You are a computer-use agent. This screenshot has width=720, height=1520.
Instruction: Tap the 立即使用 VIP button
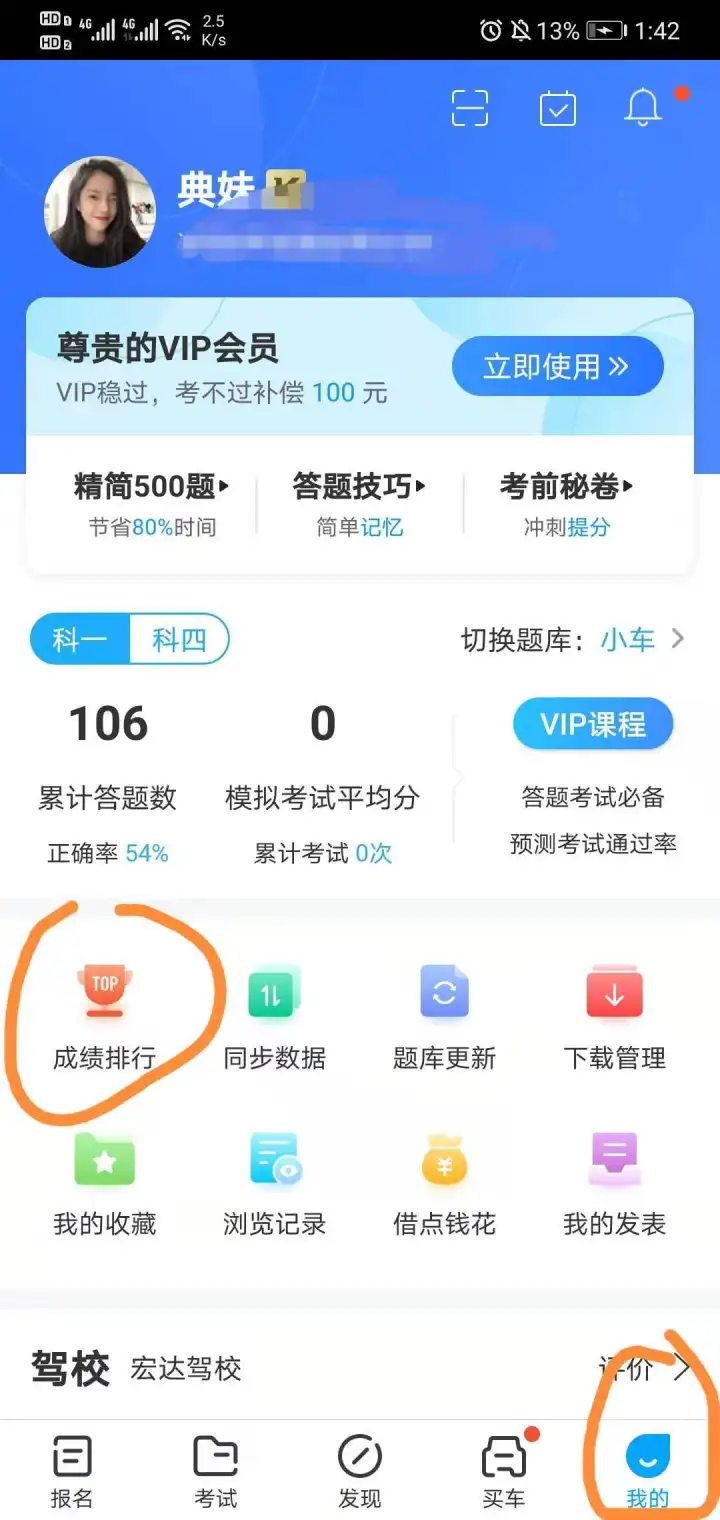(x=557, y=366)
